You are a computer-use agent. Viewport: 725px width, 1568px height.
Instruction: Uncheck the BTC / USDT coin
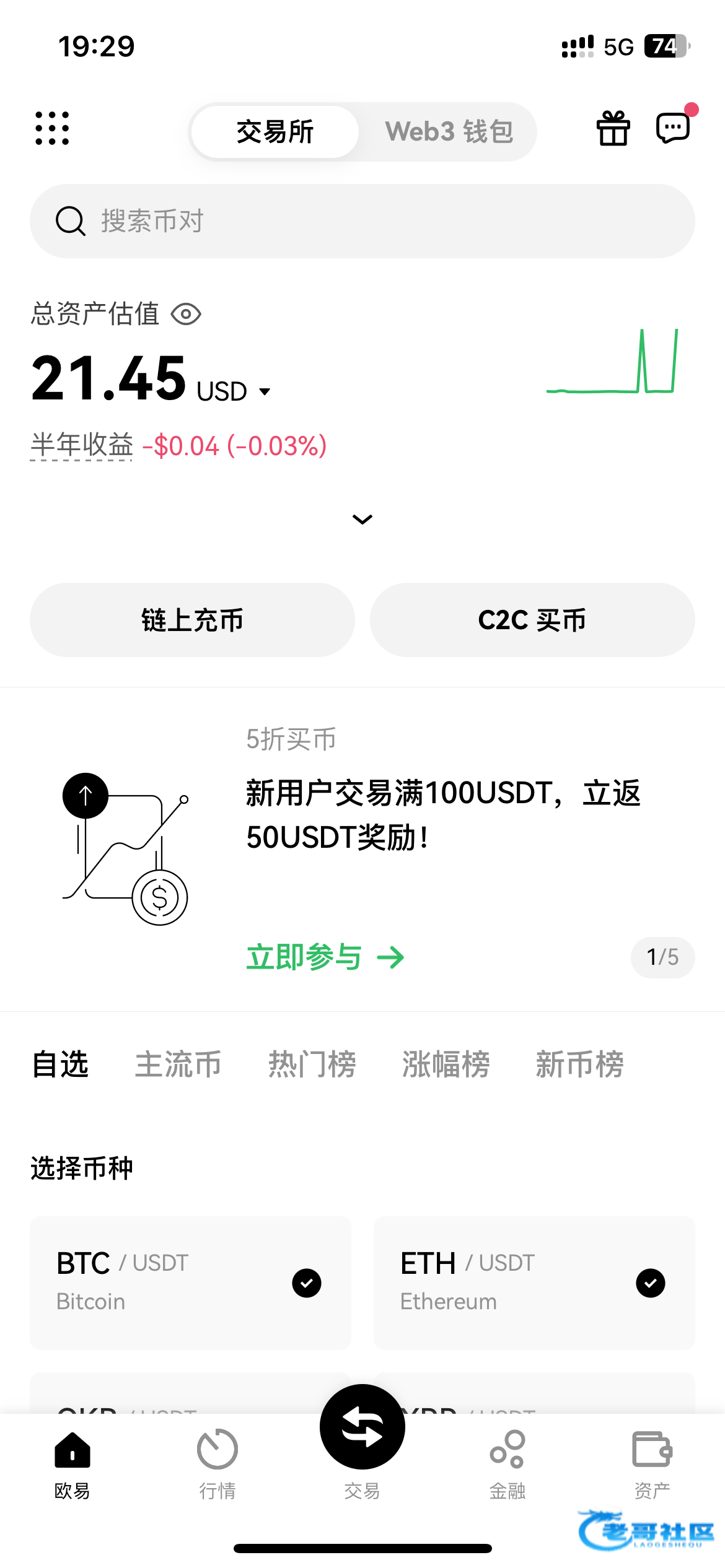[307, 1283]
